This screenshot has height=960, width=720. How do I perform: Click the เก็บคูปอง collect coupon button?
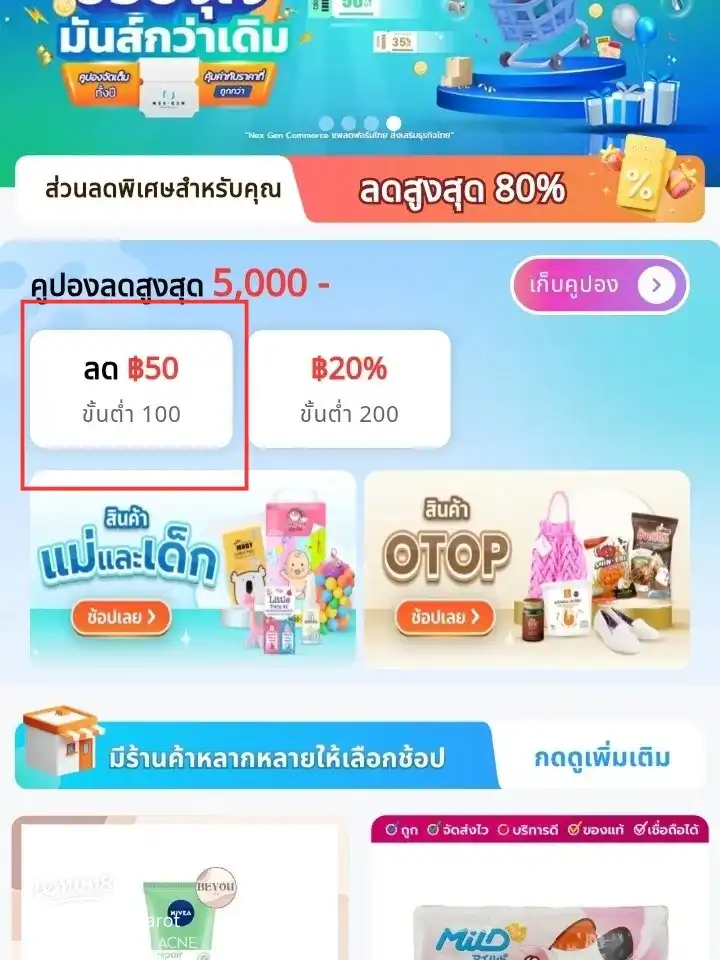(x=596, y=284)
